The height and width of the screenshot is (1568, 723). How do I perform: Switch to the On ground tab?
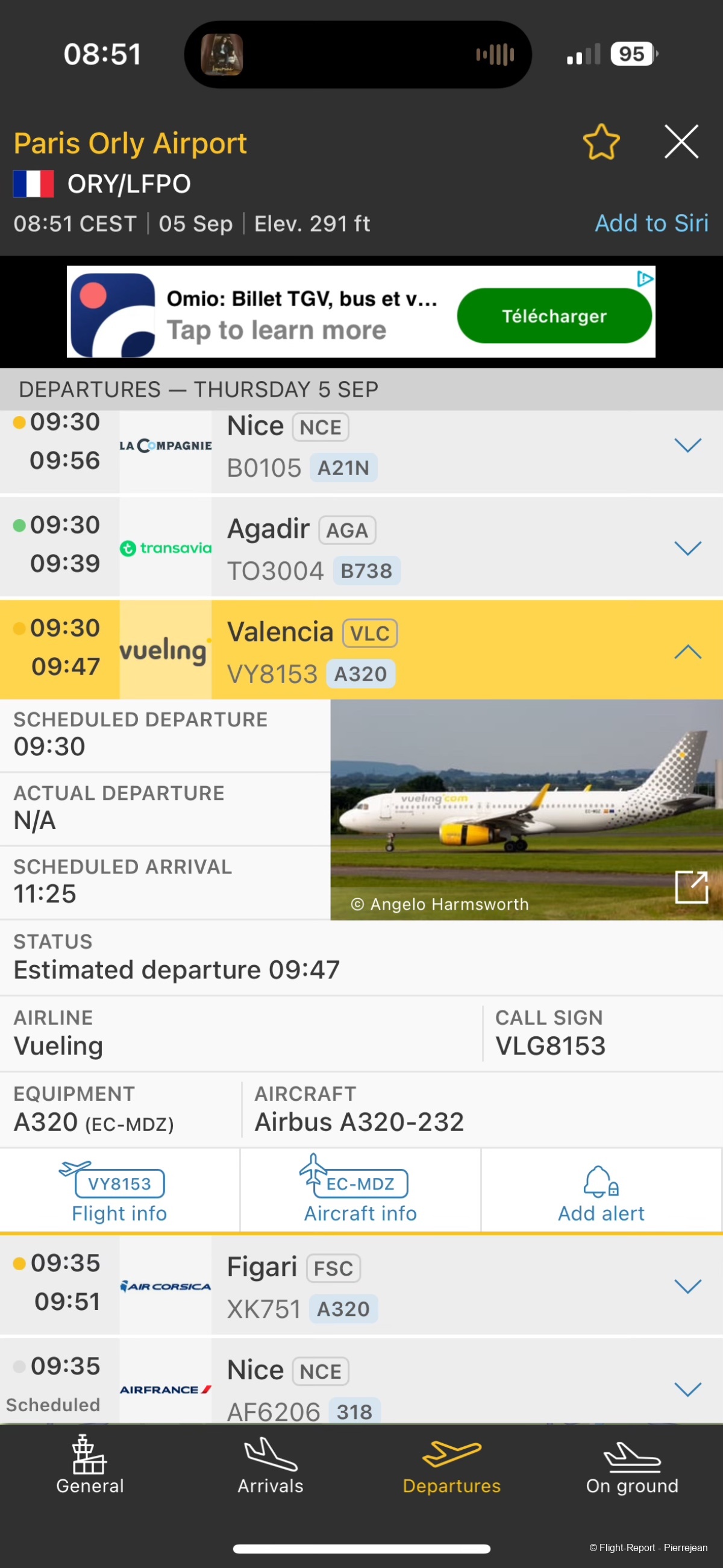point(631,1466)
